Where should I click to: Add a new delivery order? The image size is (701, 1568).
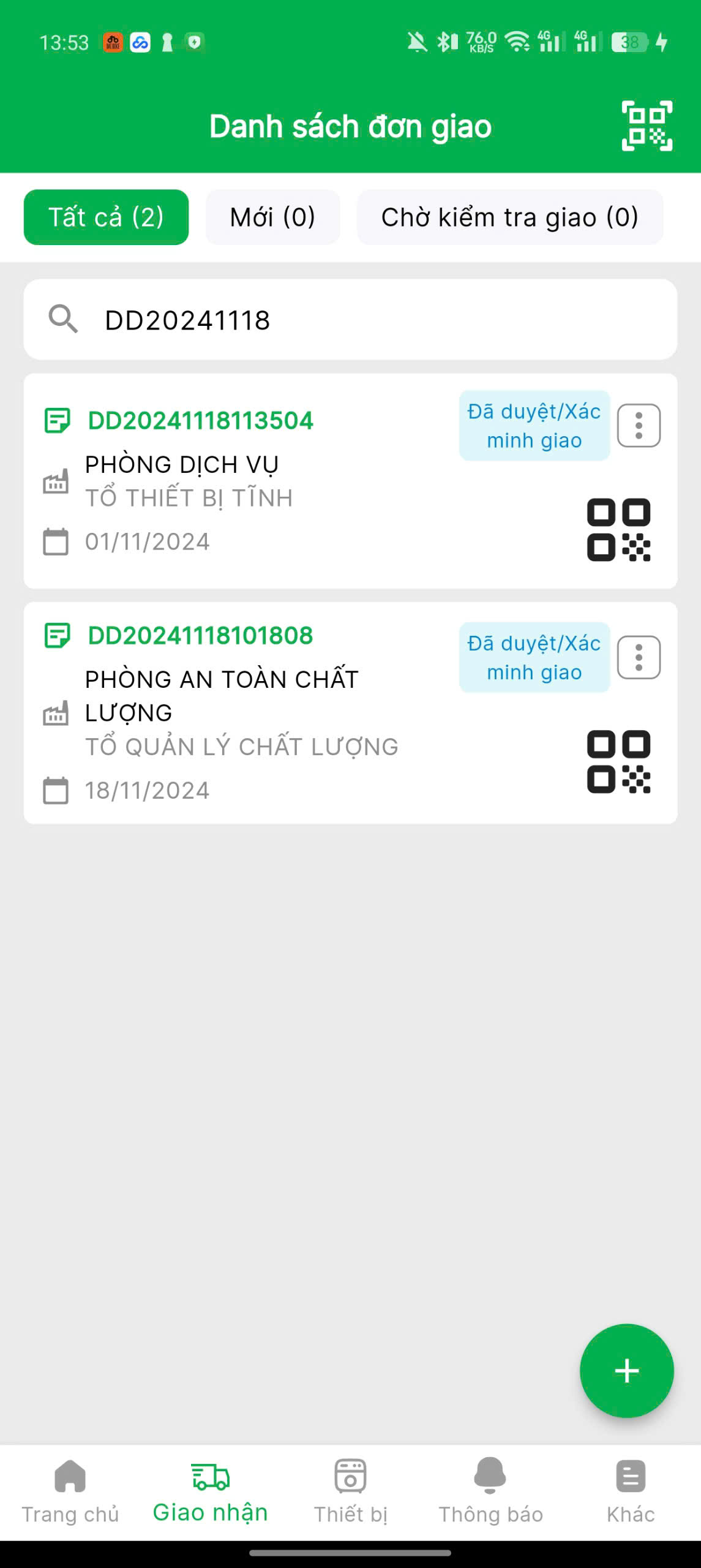coord(626,1371)
